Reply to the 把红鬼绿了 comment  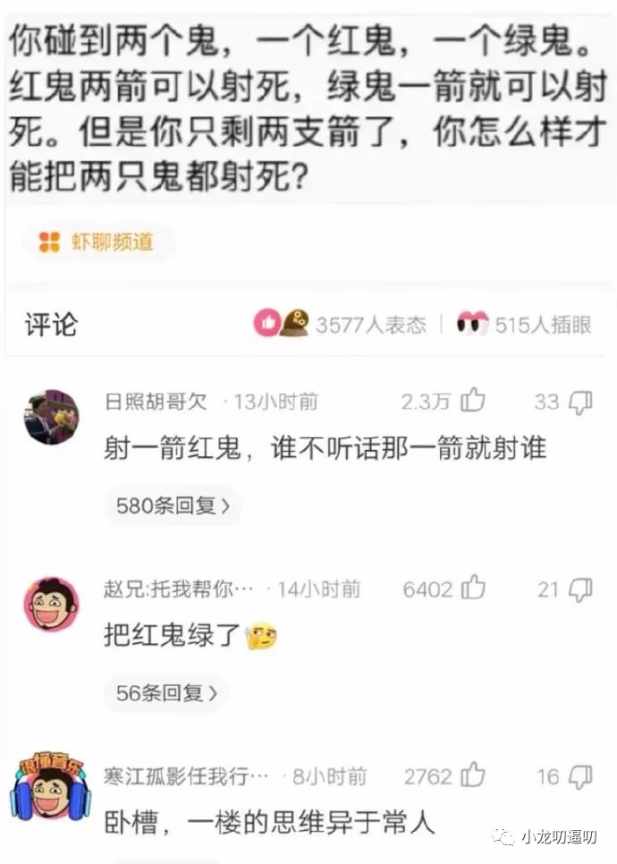(580, 589)
